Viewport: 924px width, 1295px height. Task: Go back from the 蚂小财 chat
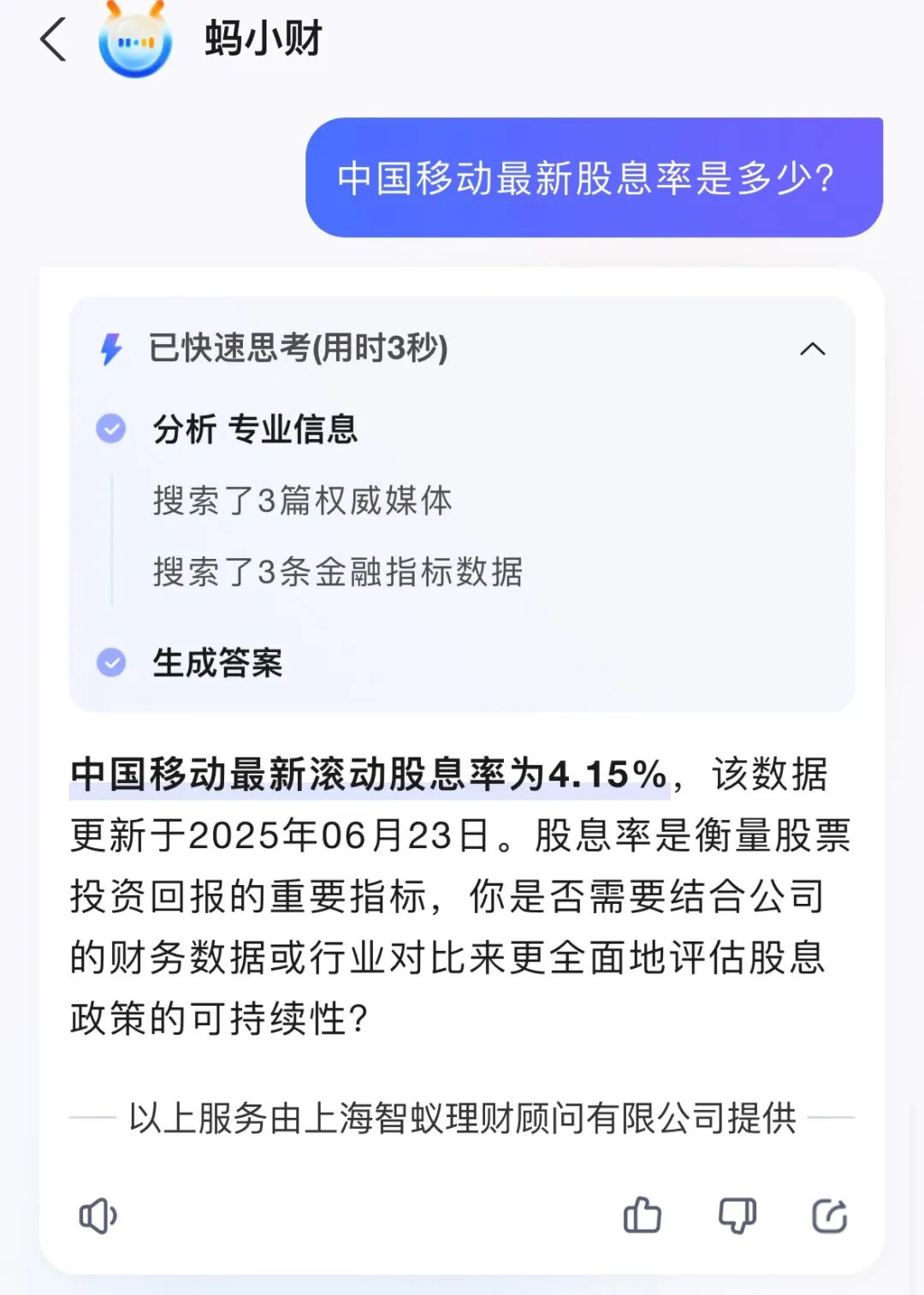(x=53, y=40)
